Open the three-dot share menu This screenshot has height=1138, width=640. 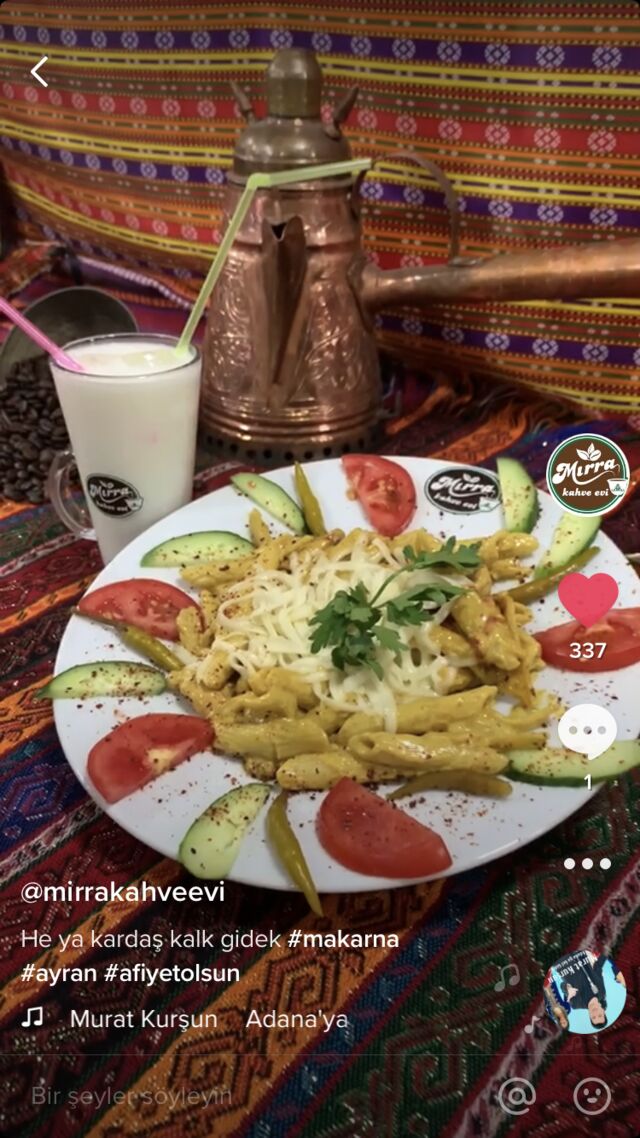click(587, 863)
